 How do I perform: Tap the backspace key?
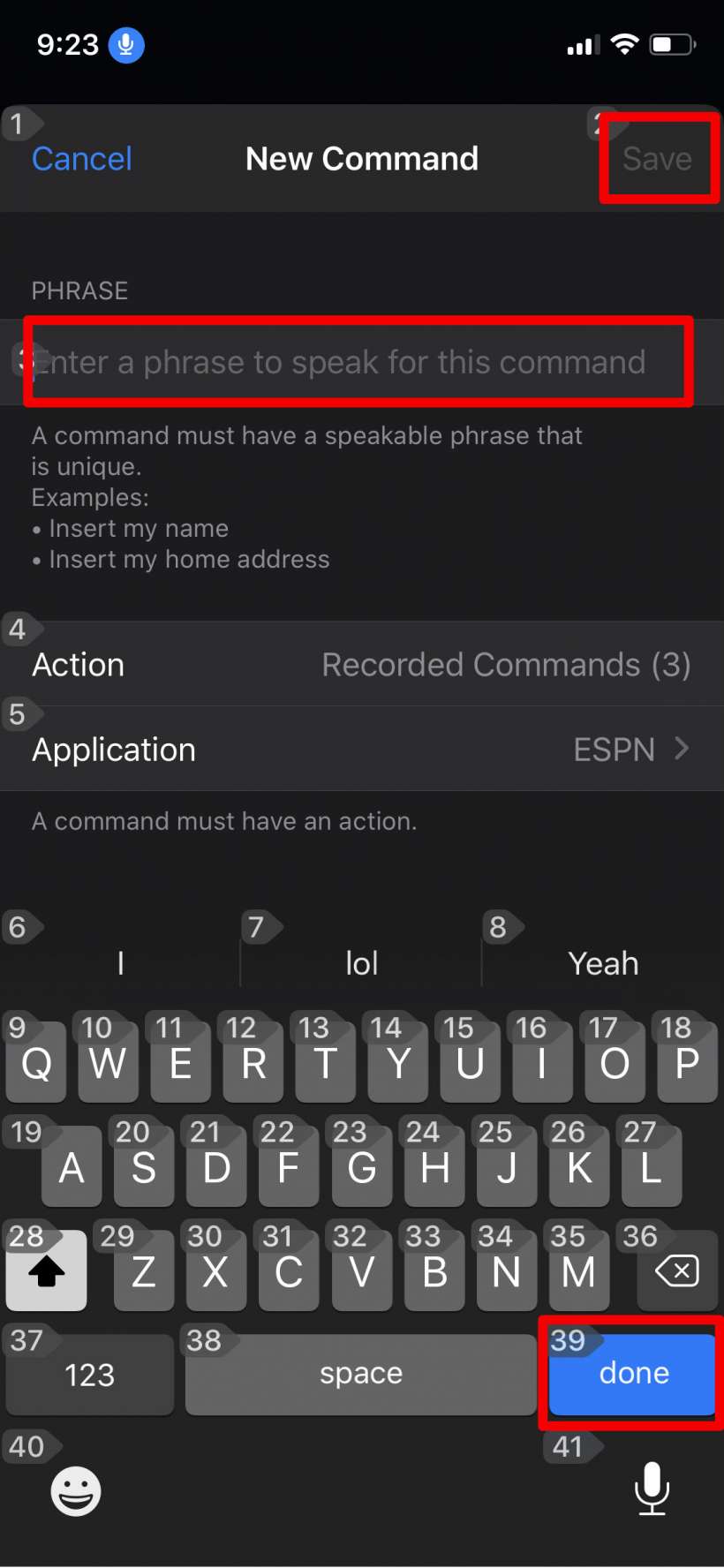pos(677,1271)
